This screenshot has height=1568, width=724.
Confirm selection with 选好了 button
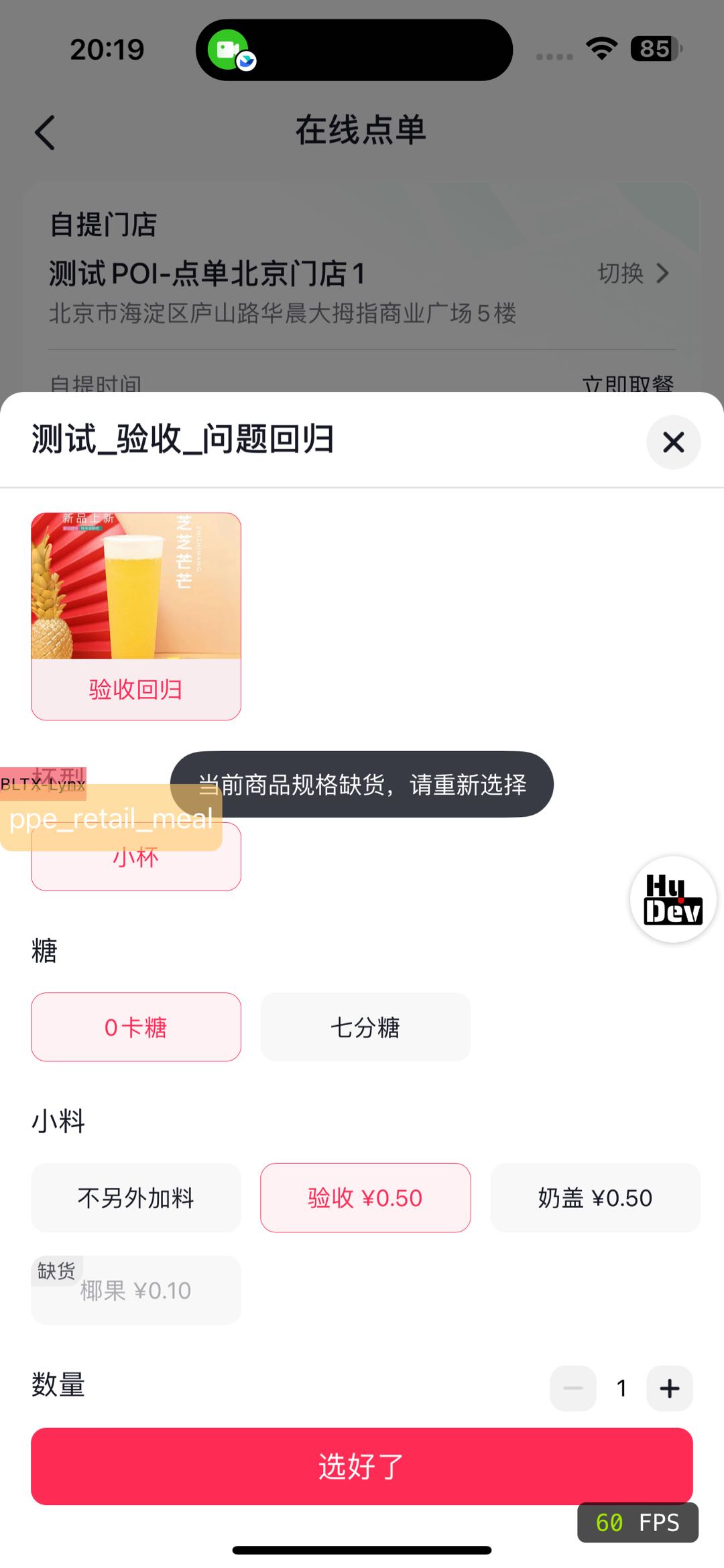(362, 1466)
